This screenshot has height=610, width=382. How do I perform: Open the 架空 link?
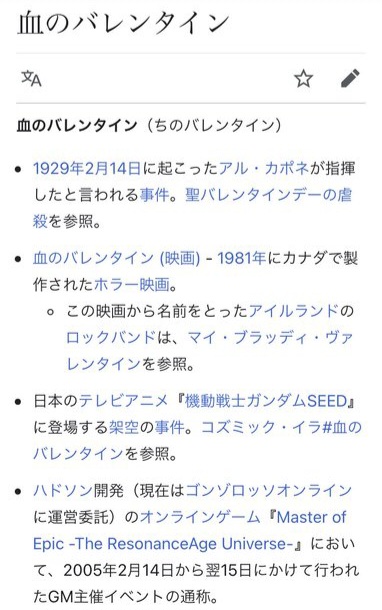tap(124, 427)
